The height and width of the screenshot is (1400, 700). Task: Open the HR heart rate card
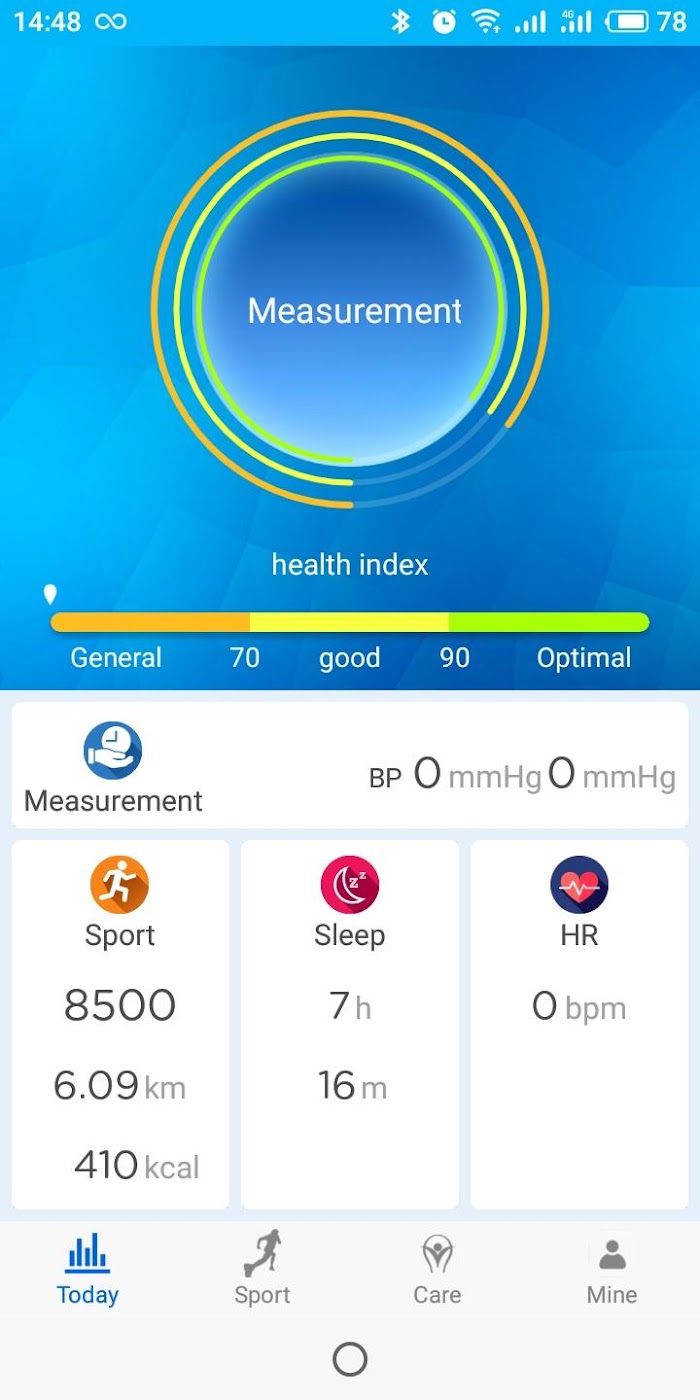(579, 1025)
